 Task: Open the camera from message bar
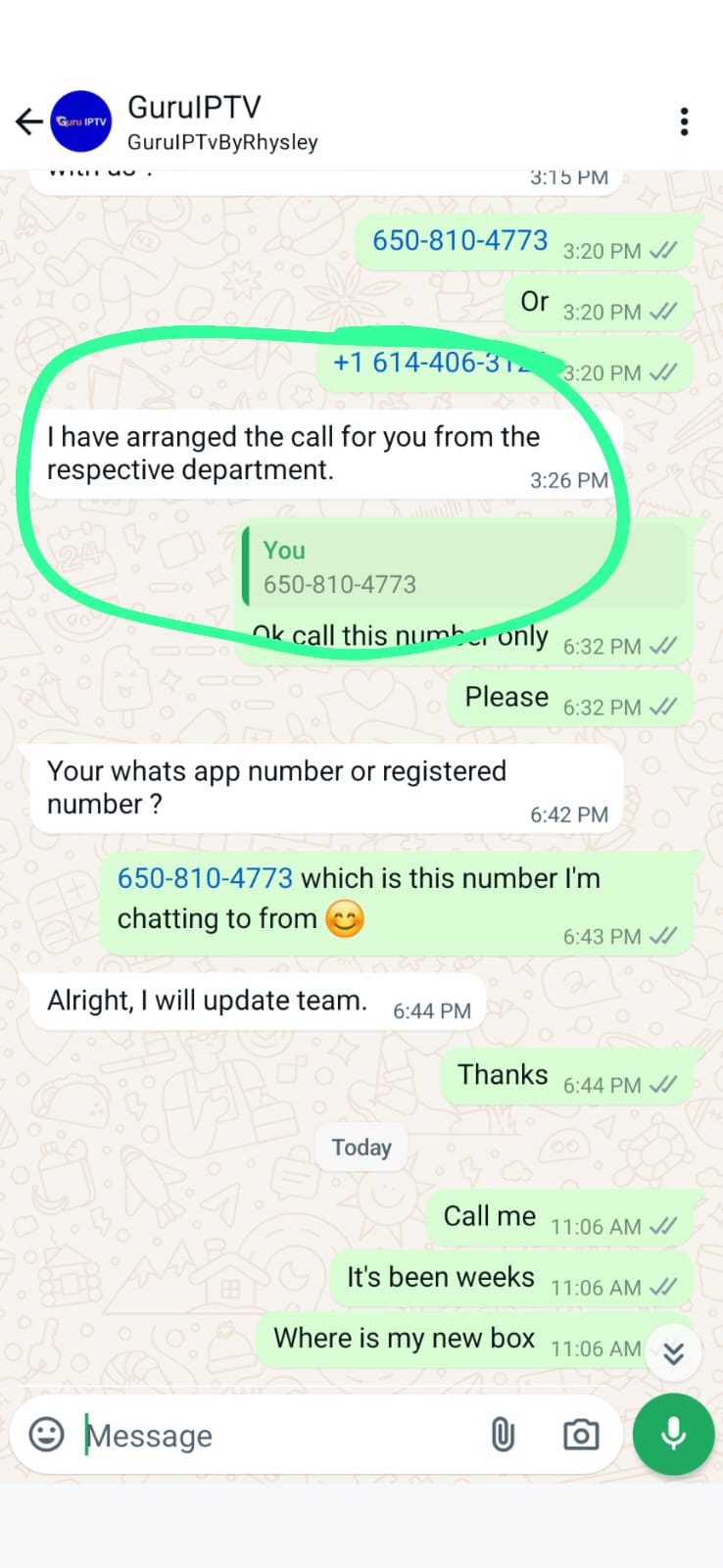pos(581,1435)
